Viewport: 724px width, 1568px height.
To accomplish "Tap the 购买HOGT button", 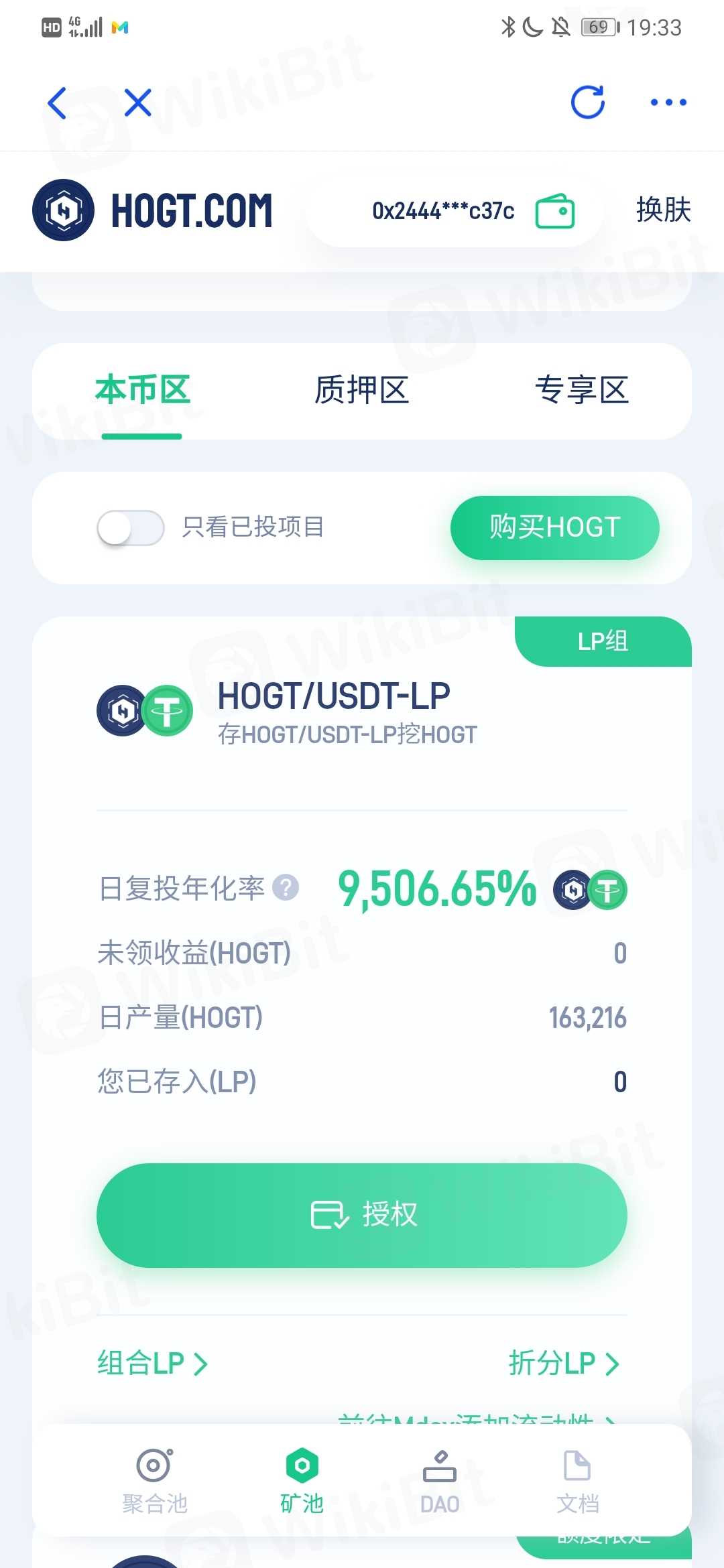I will click(x=554, y=528).
